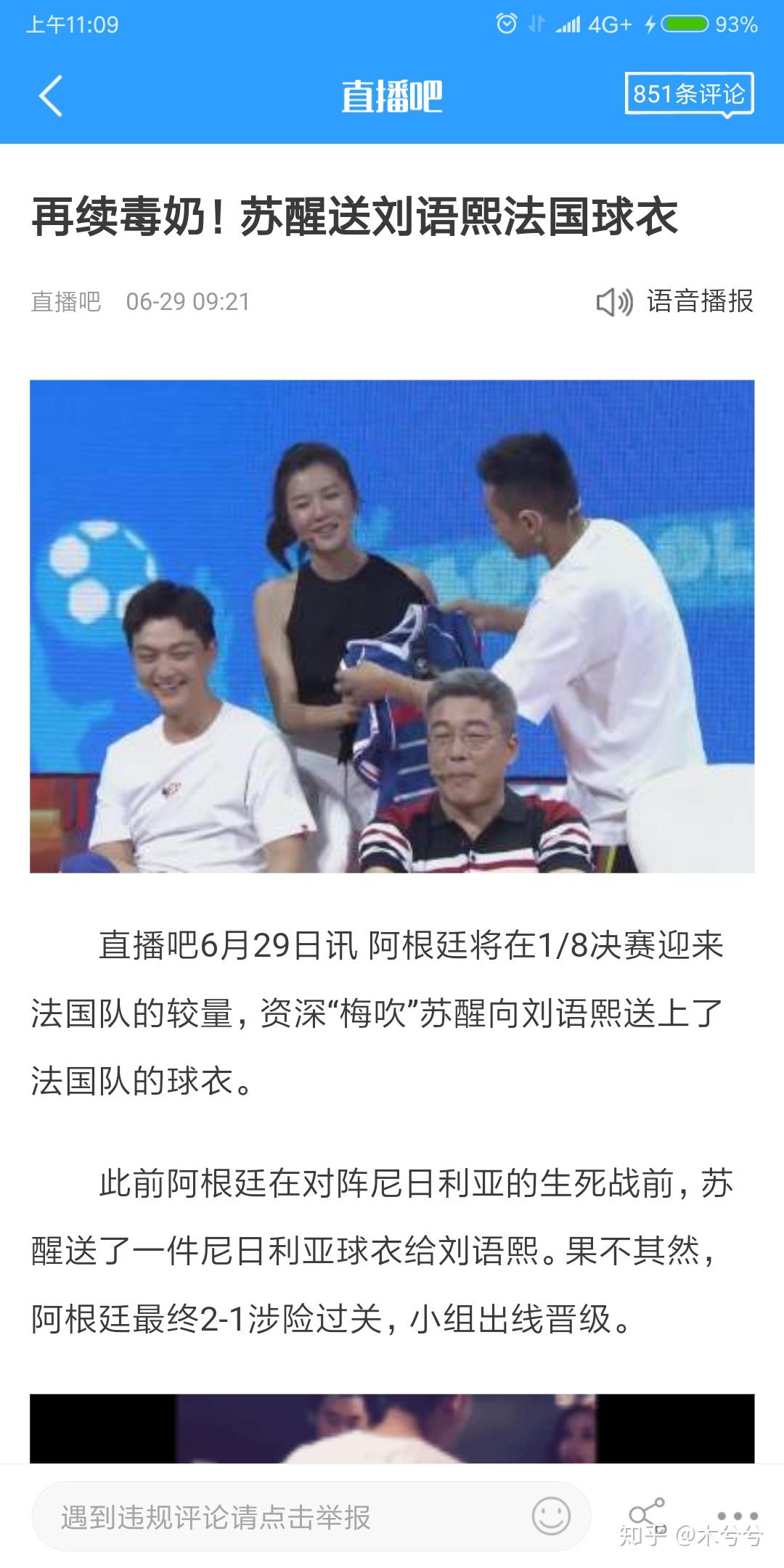
Task: Go back using the top-left arrow
Action: 51,95
